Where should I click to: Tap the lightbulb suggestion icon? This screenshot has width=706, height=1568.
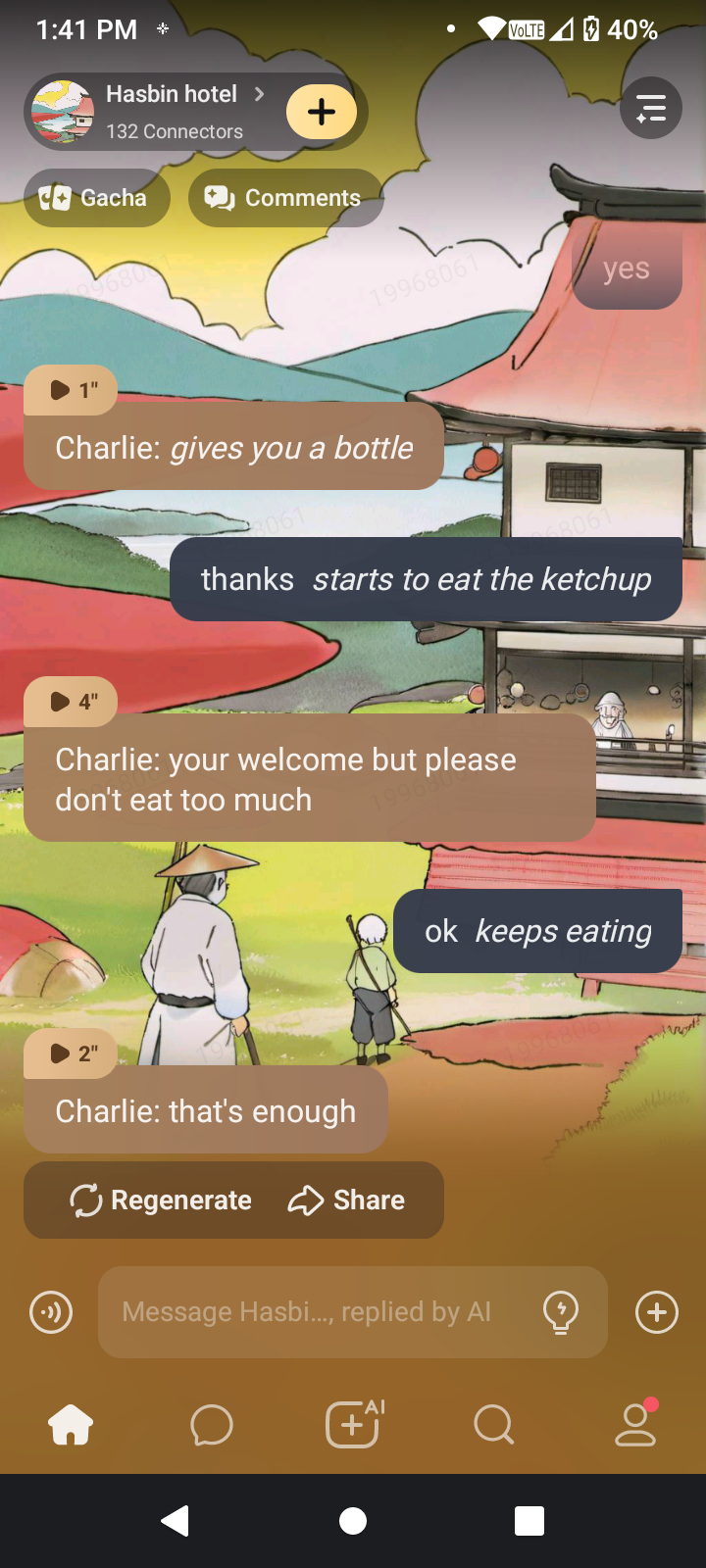pos(561,1312)
